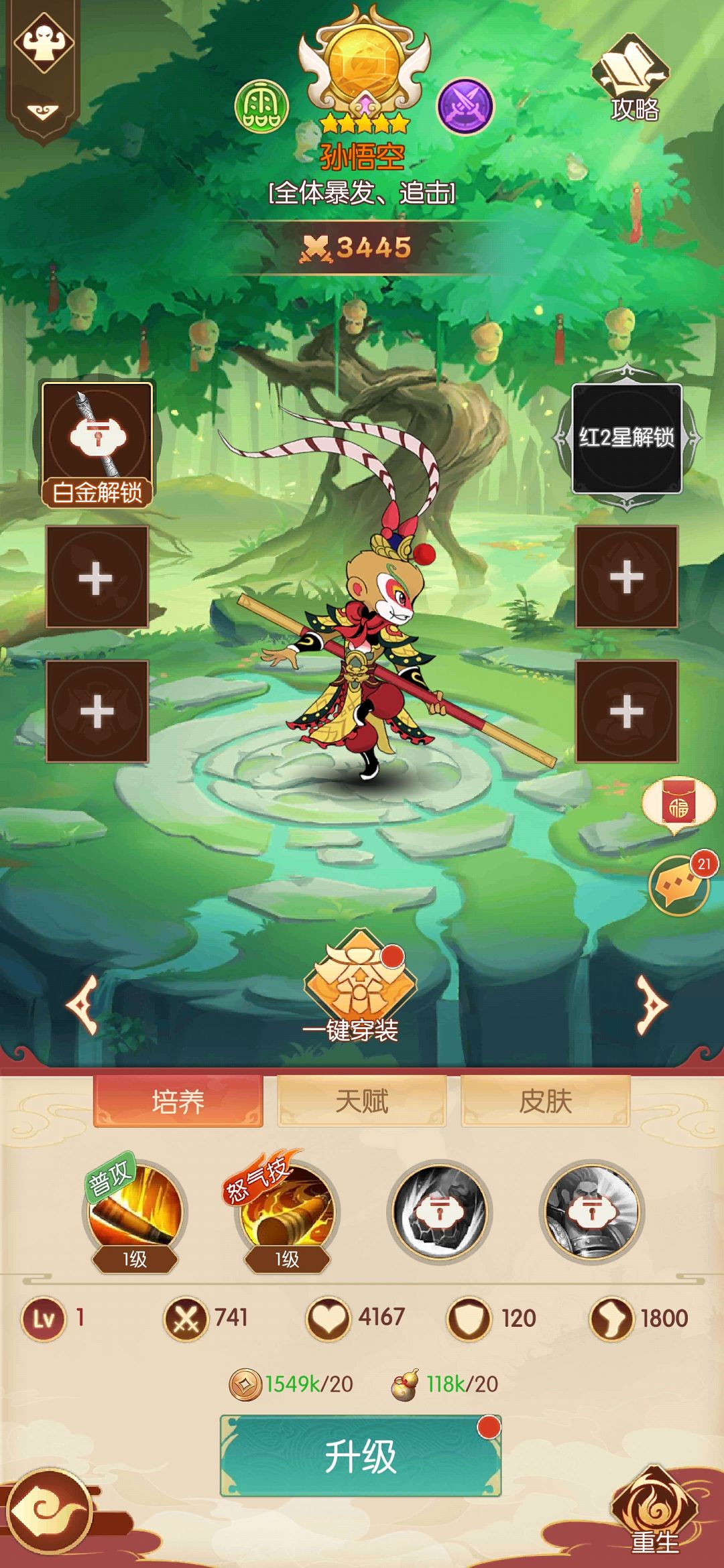Viewport: 724px width, 1568px height.
Task: Open the 白金解锁 locked weapon slot
Action: point(97,444)
